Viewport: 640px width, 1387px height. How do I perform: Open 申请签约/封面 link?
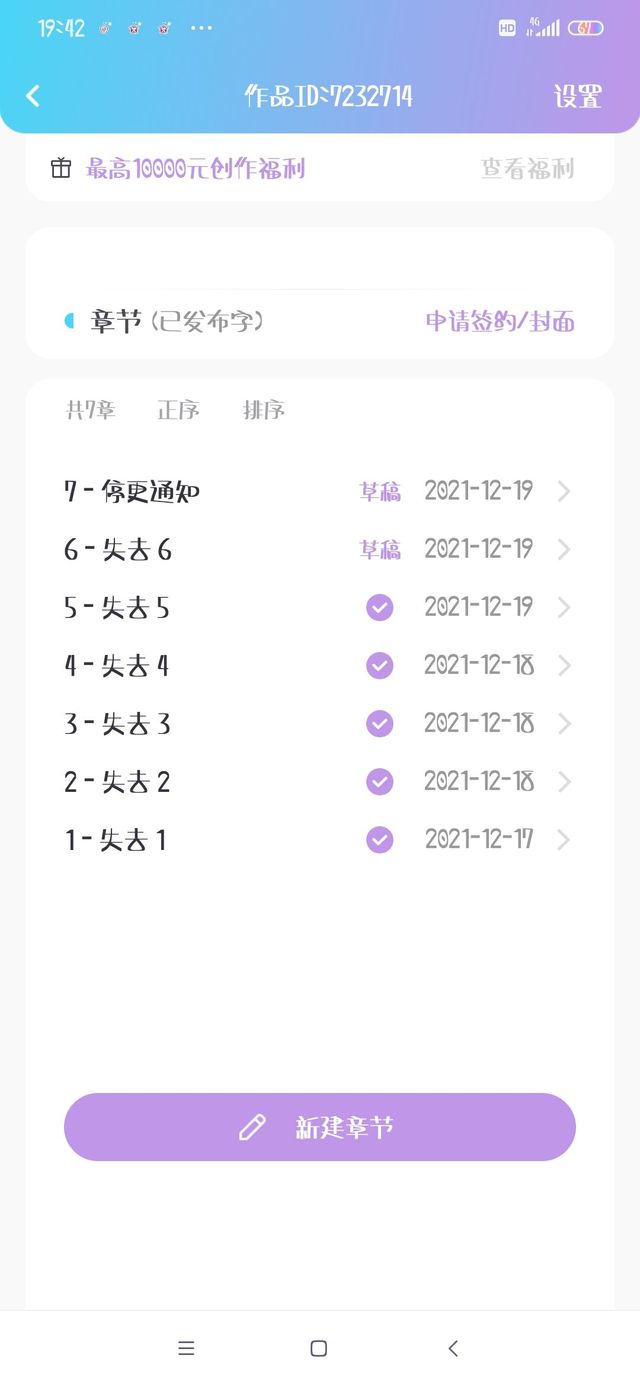tap(501, 321)
